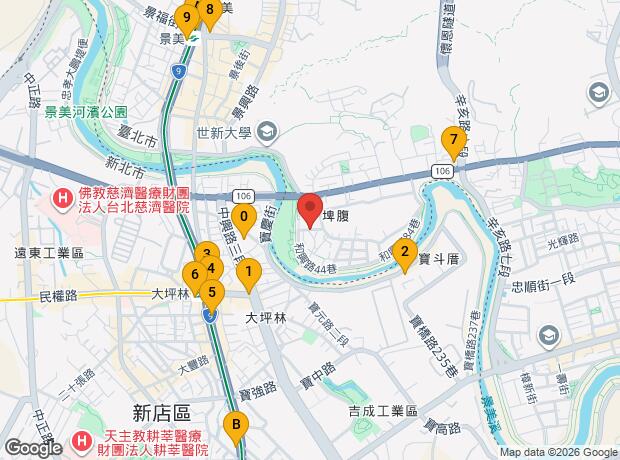Screen dimensions: 620x460
Task: Select the orange marker labeled B
Action: pos(236,429)
